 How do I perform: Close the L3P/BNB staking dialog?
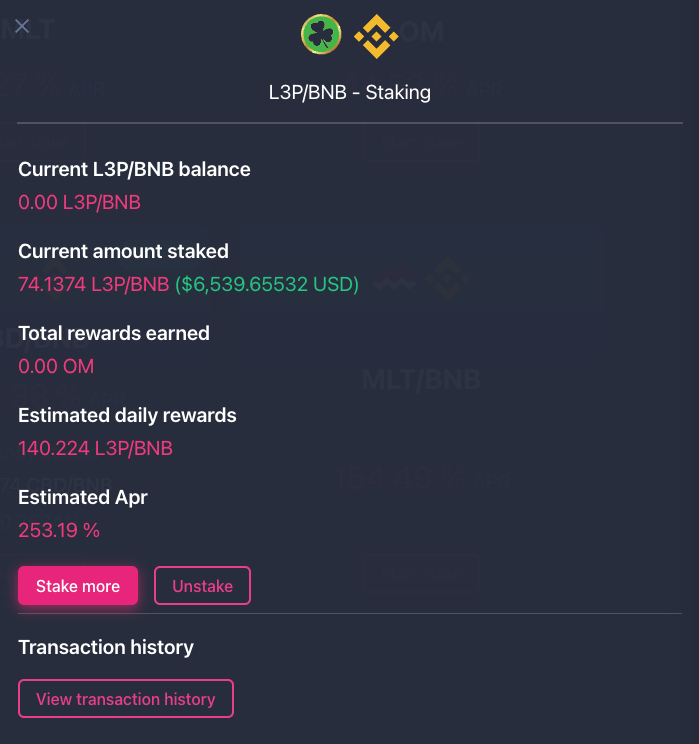click(23, 26)
